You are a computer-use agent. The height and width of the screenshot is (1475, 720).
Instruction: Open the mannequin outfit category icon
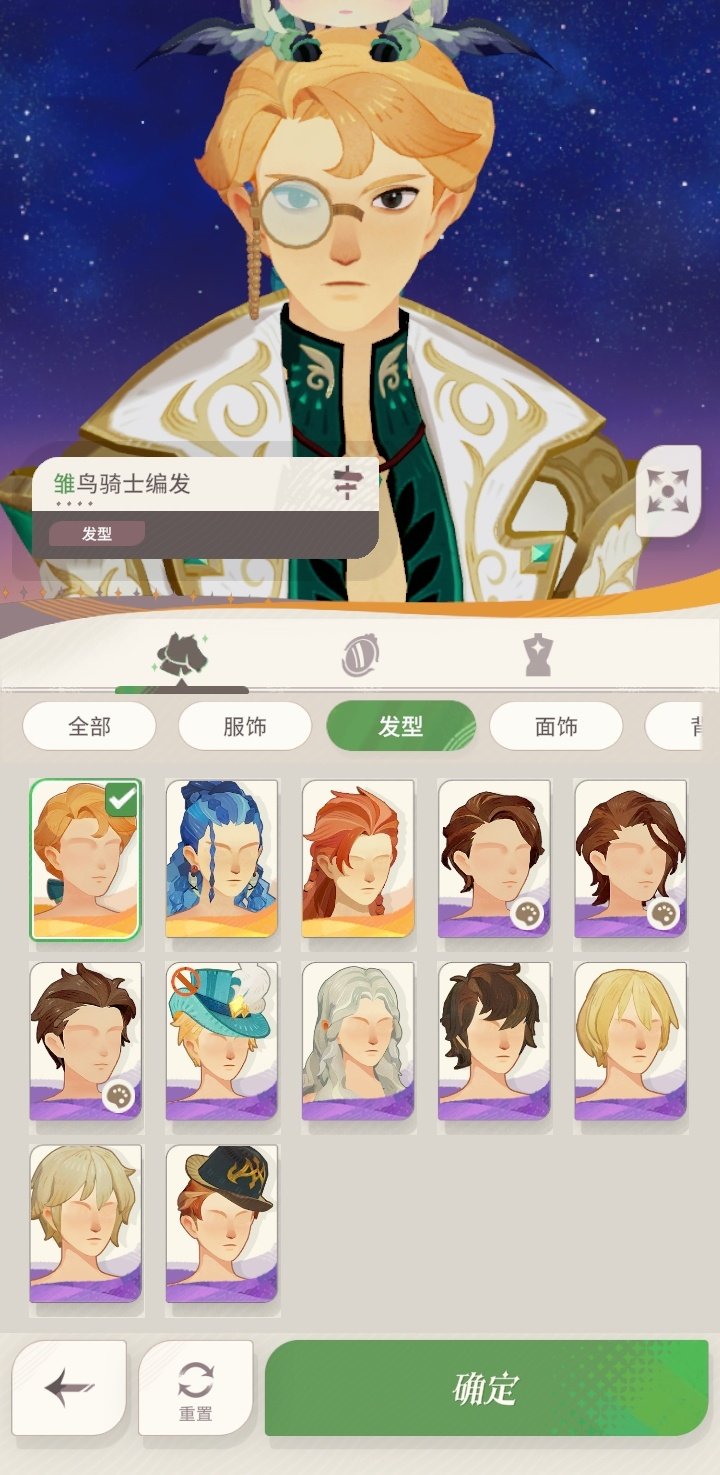(537, 651)
